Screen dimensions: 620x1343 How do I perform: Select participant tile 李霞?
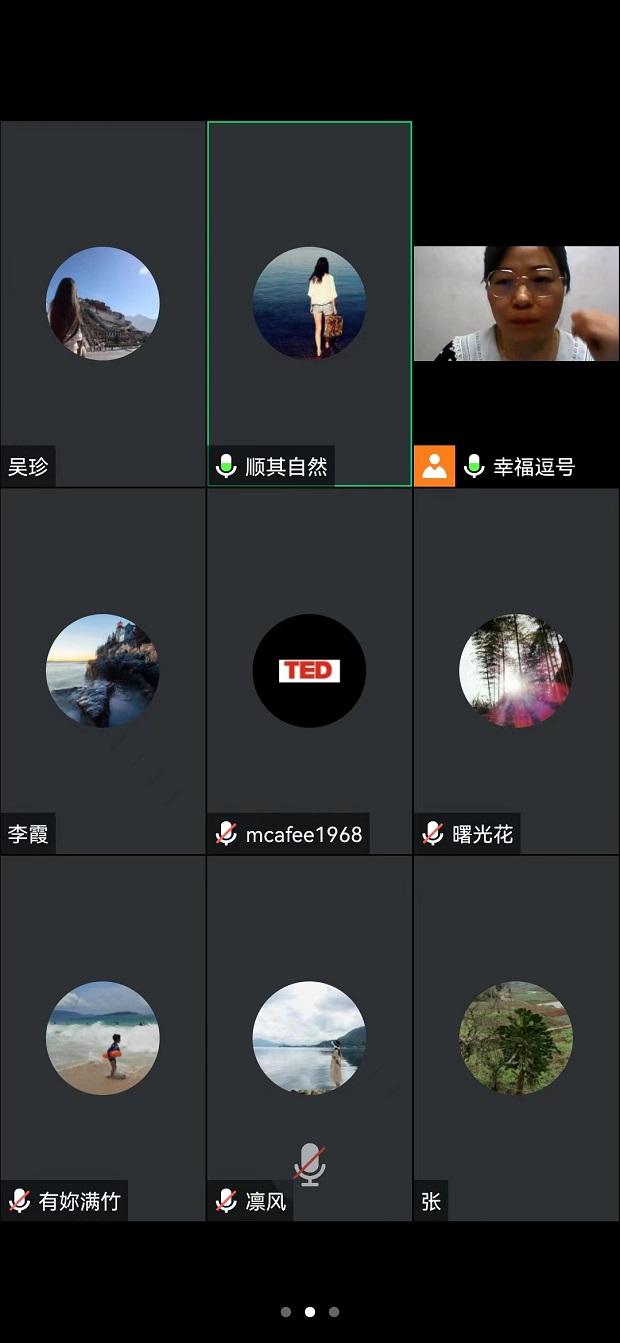(x=102, y=671)
